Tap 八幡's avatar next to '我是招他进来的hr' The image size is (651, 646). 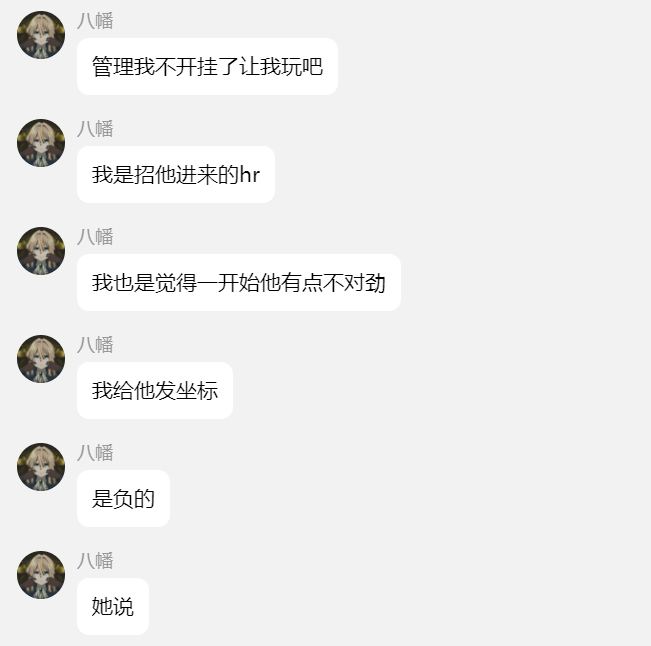(x=41, y=143)
